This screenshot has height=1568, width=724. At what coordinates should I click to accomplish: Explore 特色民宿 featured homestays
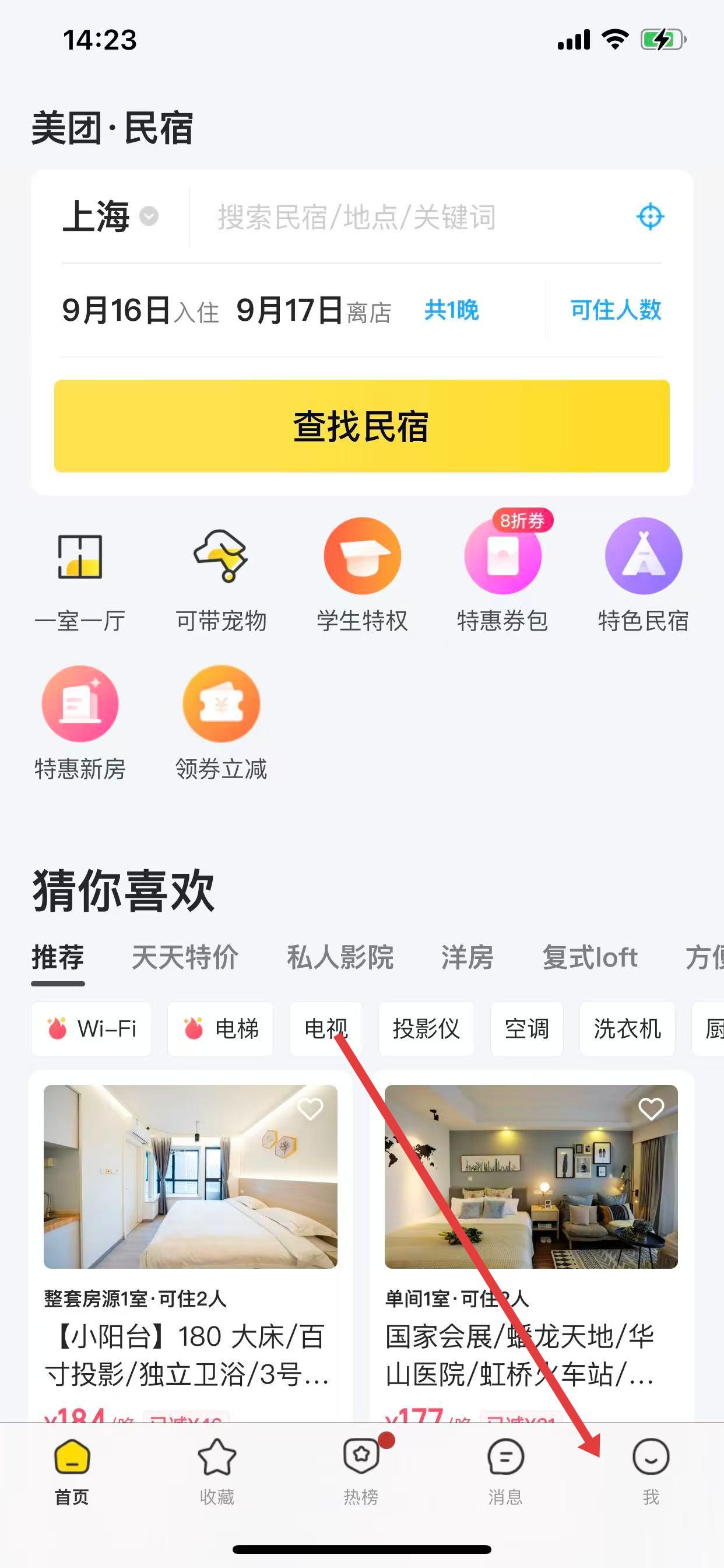click(x=643, y=576)
